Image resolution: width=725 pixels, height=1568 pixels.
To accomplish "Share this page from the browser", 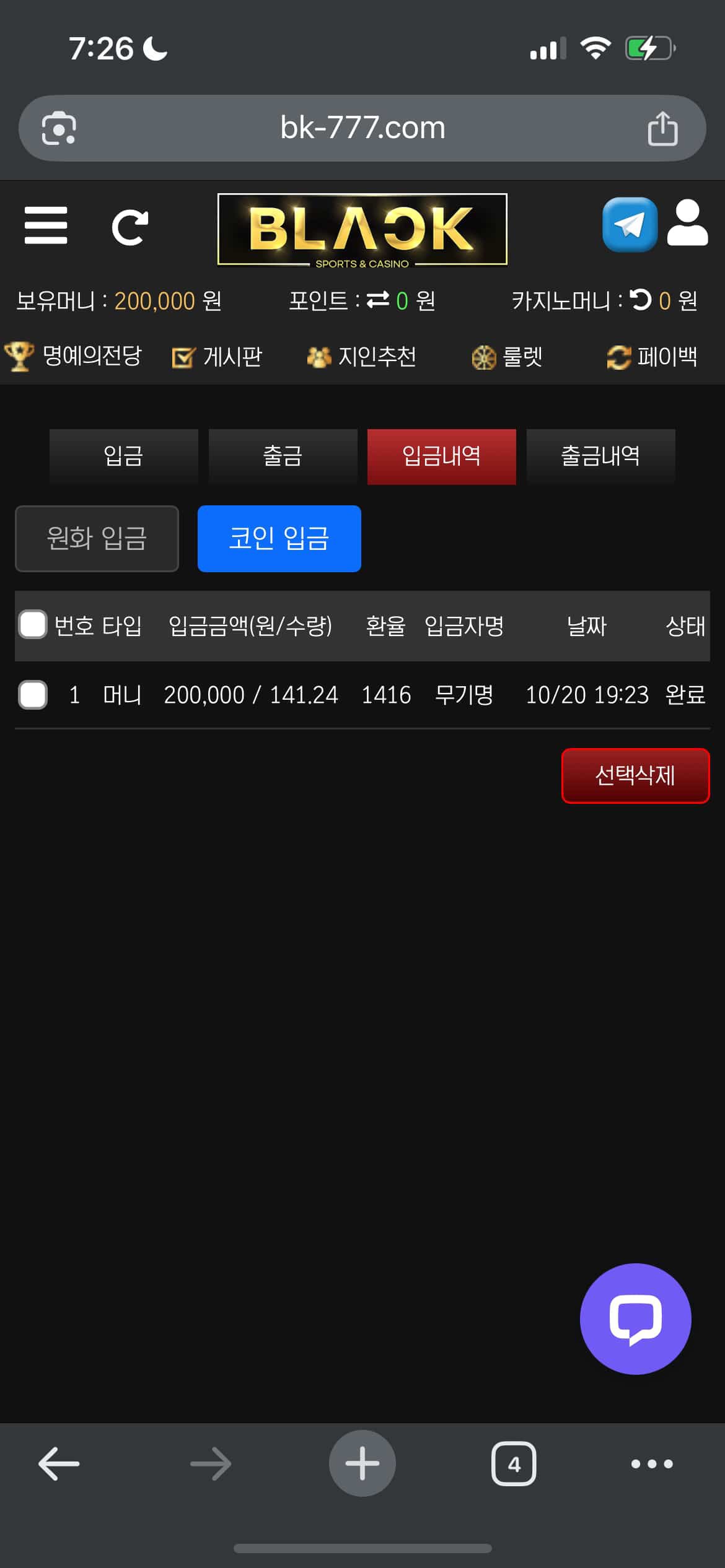I will pyautogui.click(x=662, y=129).
